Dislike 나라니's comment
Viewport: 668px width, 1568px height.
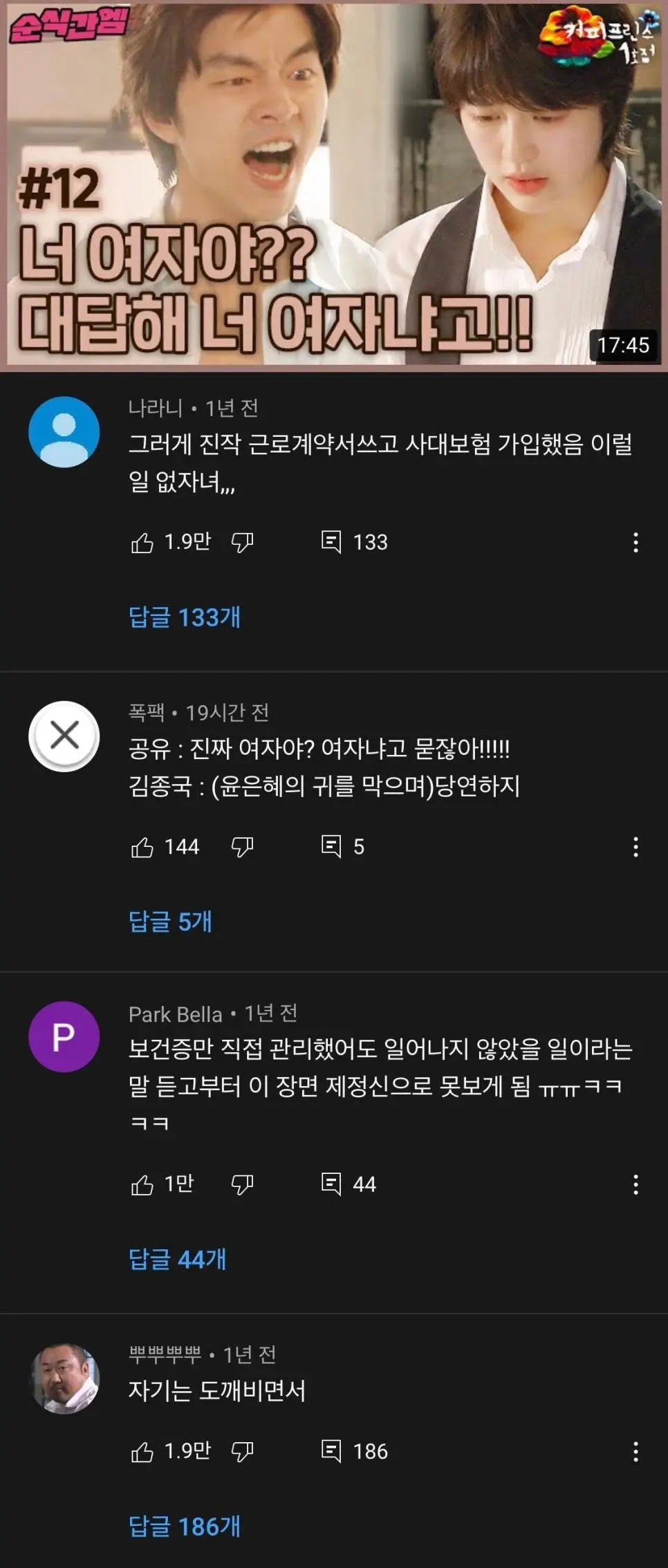tap(242, 543)
